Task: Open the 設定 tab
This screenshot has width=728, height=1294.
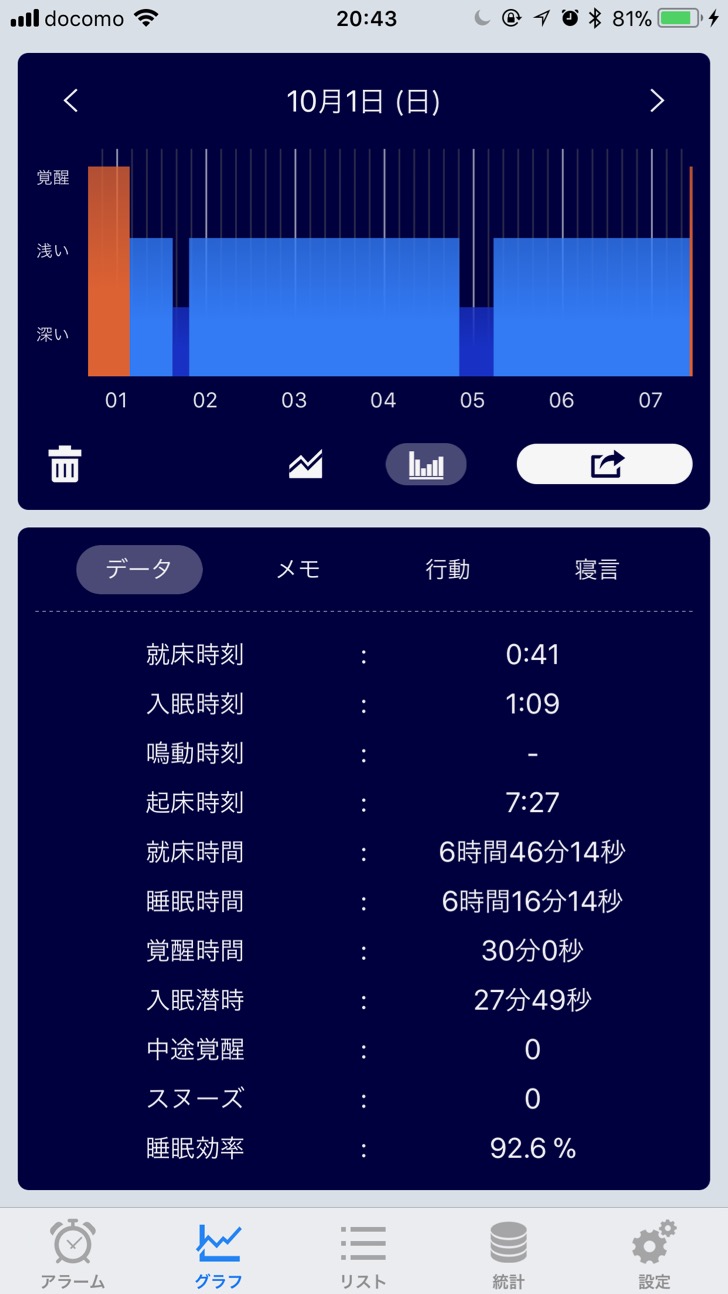Action: pos(654,1253)
